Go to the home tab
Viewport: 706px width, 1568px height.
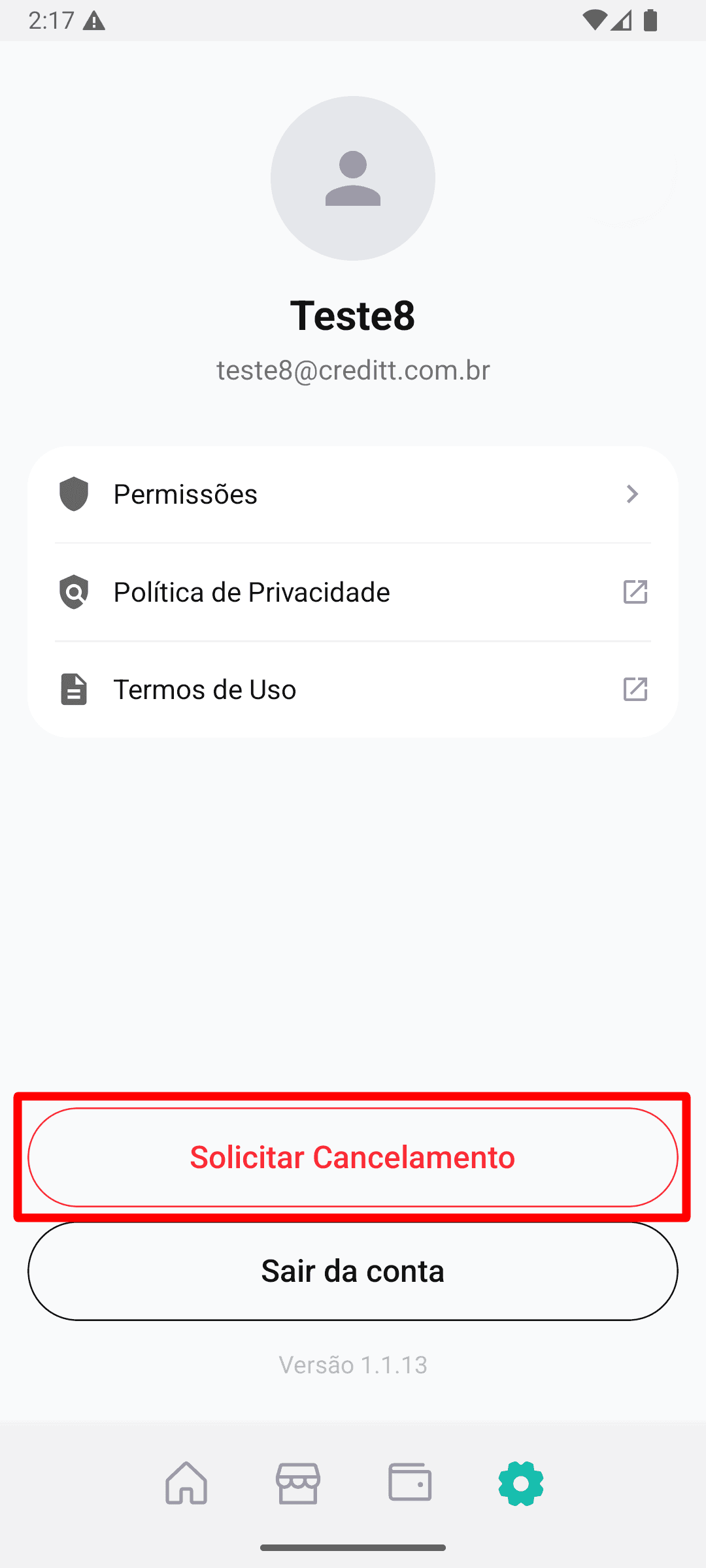click(x=186, y=1483)
